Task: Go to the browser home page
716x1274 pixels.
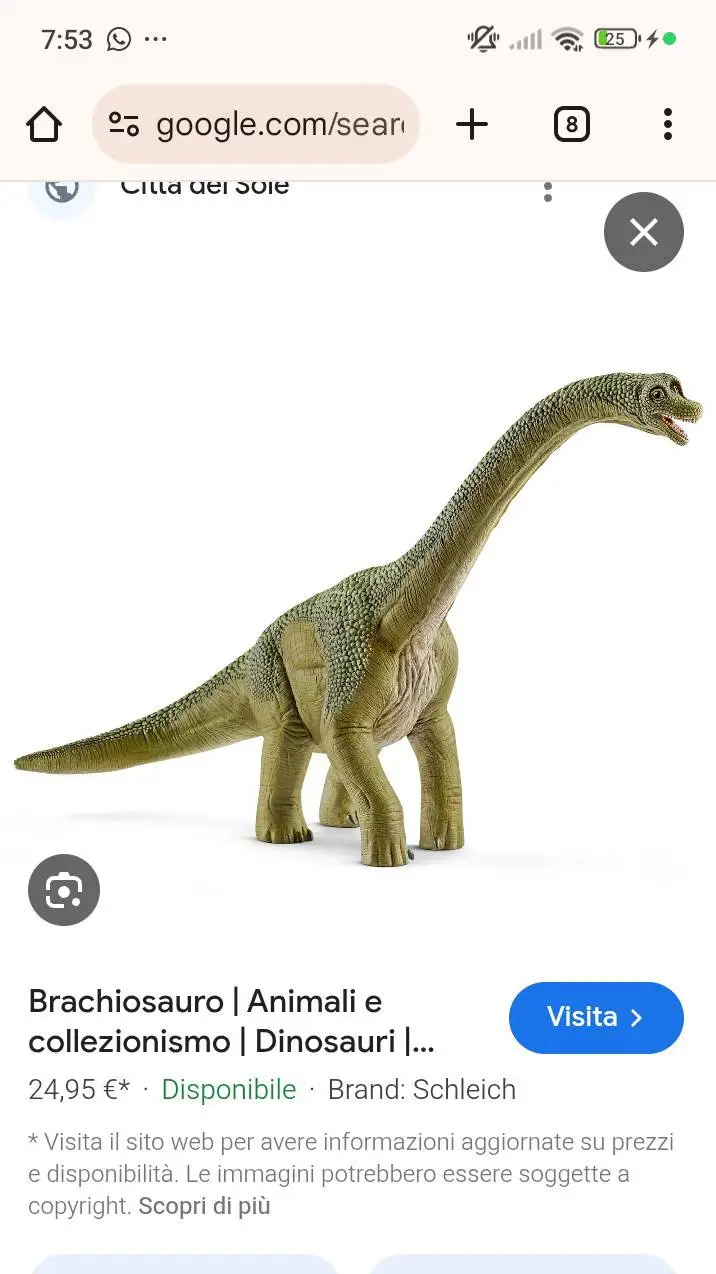Action: (44, 125)
